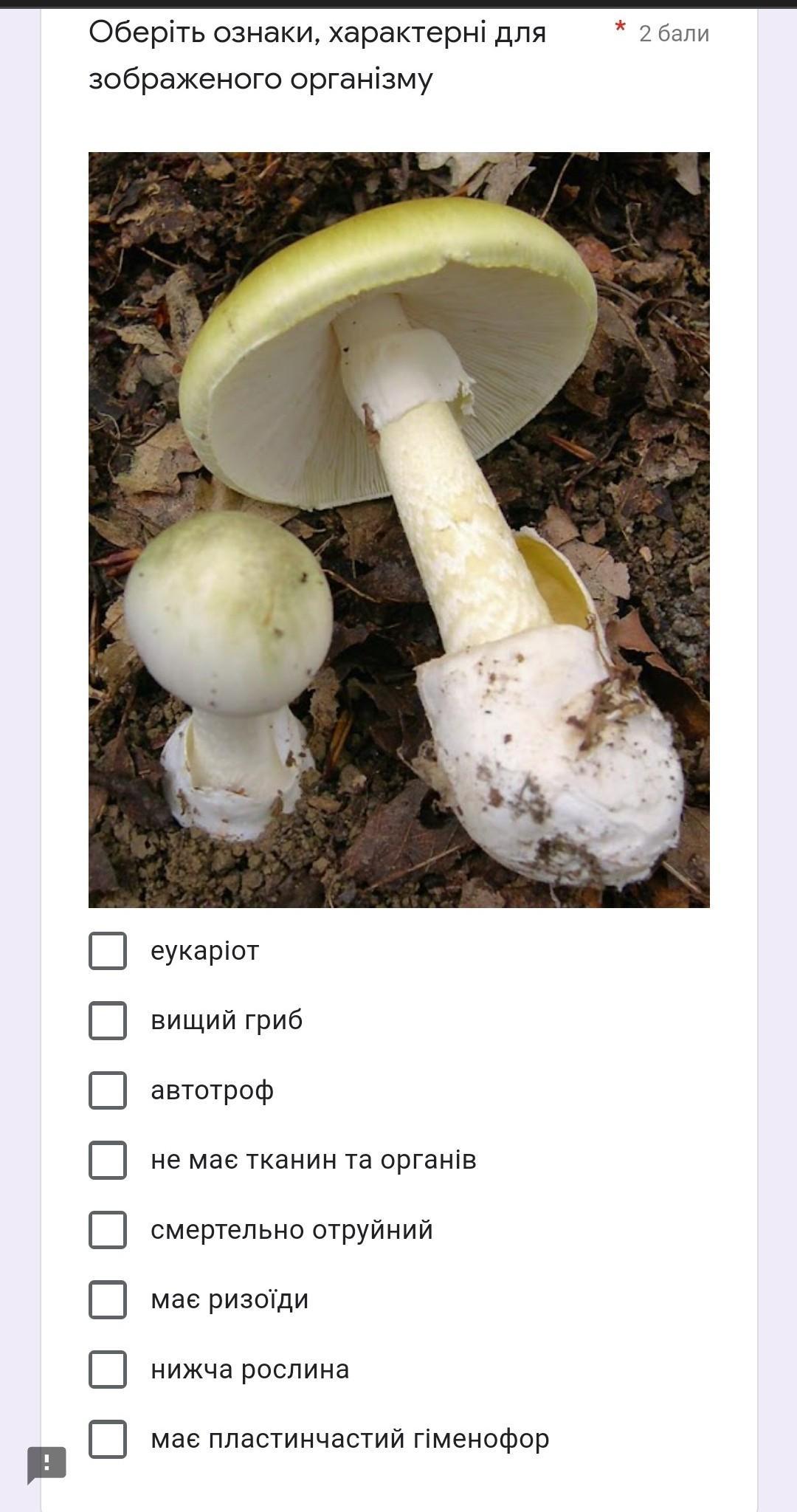Check 'нижча рослина' option
This screenshot has width=797, height=1512.
108,1370
